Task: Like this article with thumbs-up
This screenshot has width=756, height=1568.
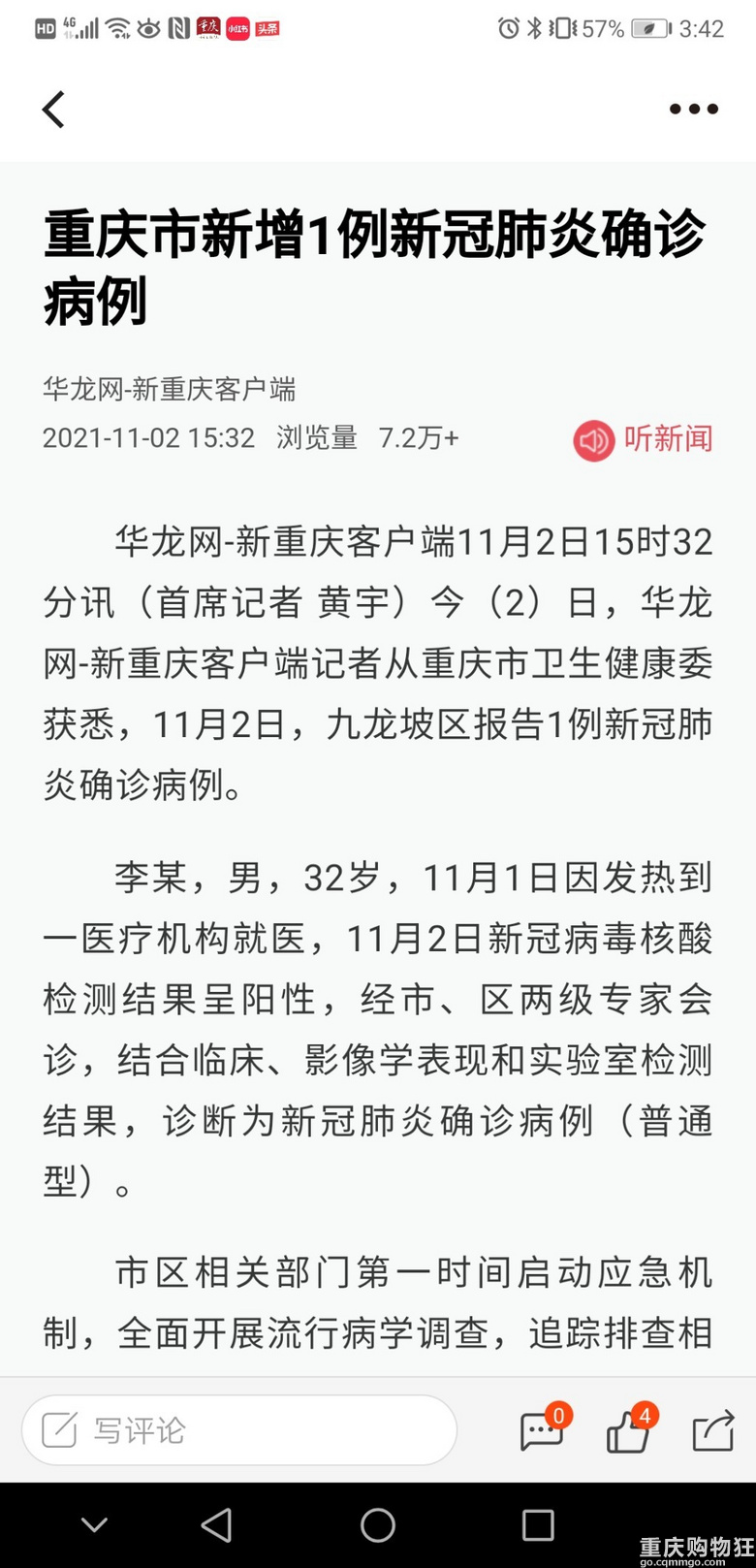Action: pos(628,1431)
